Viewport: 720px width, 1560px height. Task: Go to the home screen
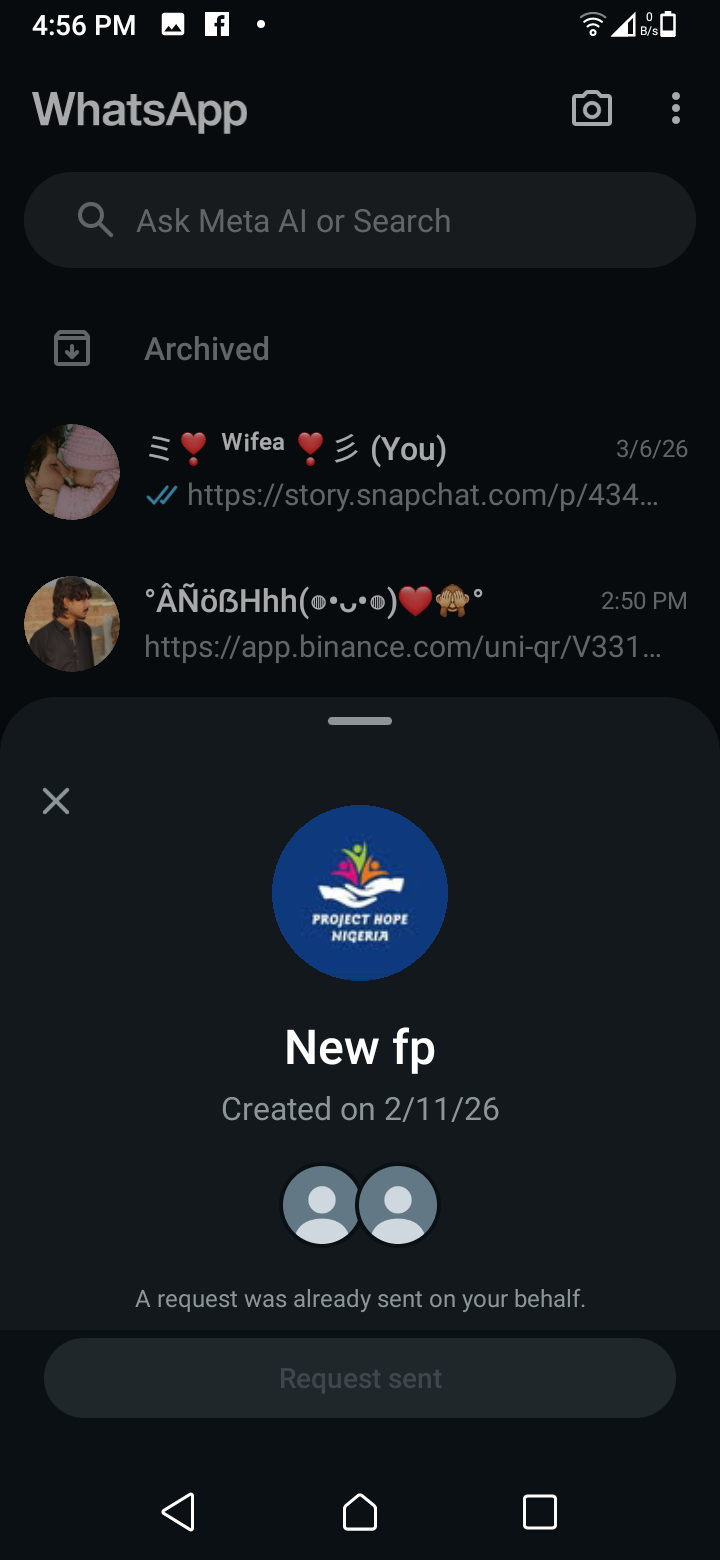pyautogui.click(x=360, y=1512)
